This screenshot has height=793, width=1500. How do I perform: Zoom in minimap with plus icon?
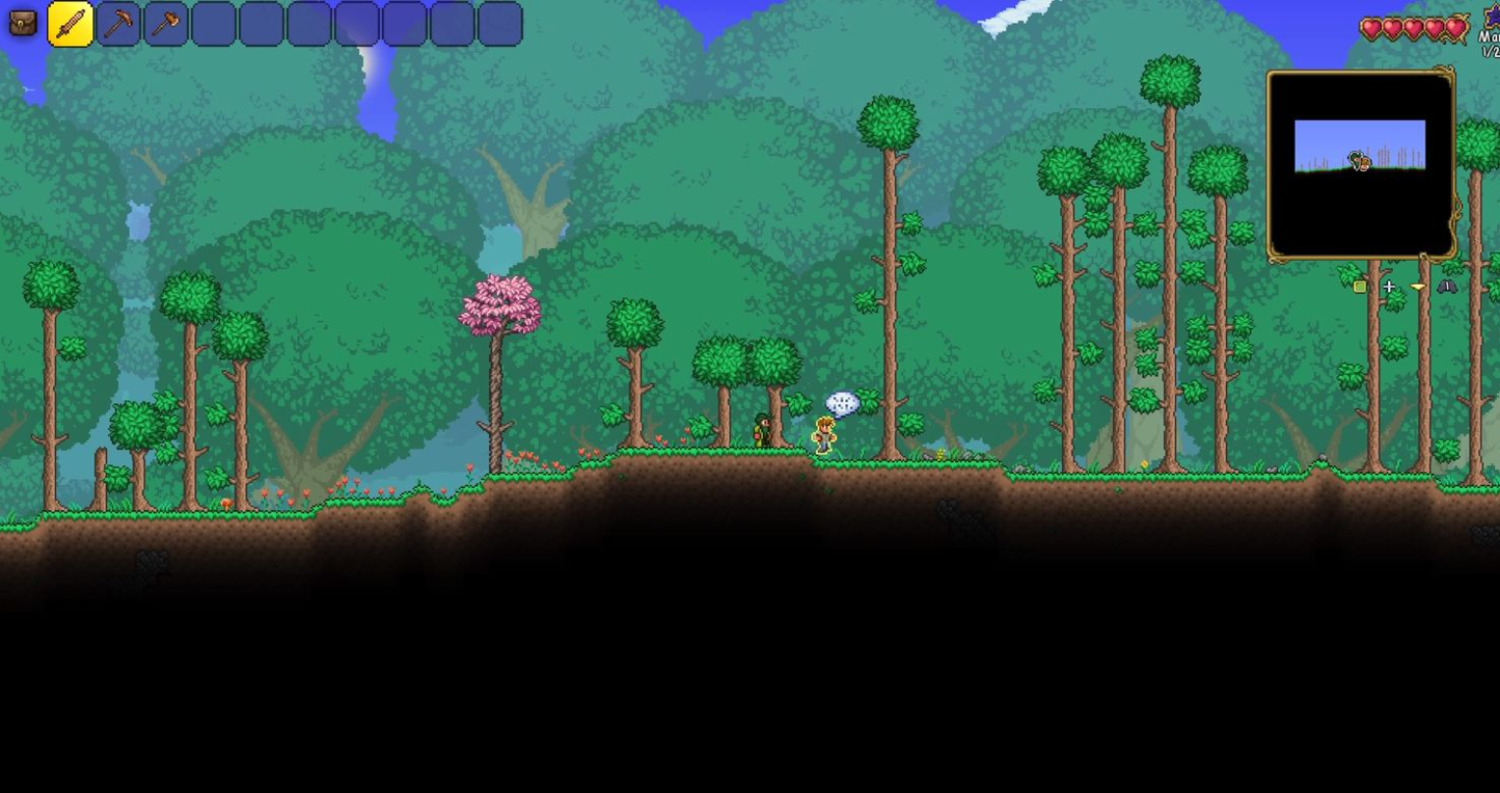1388,287
